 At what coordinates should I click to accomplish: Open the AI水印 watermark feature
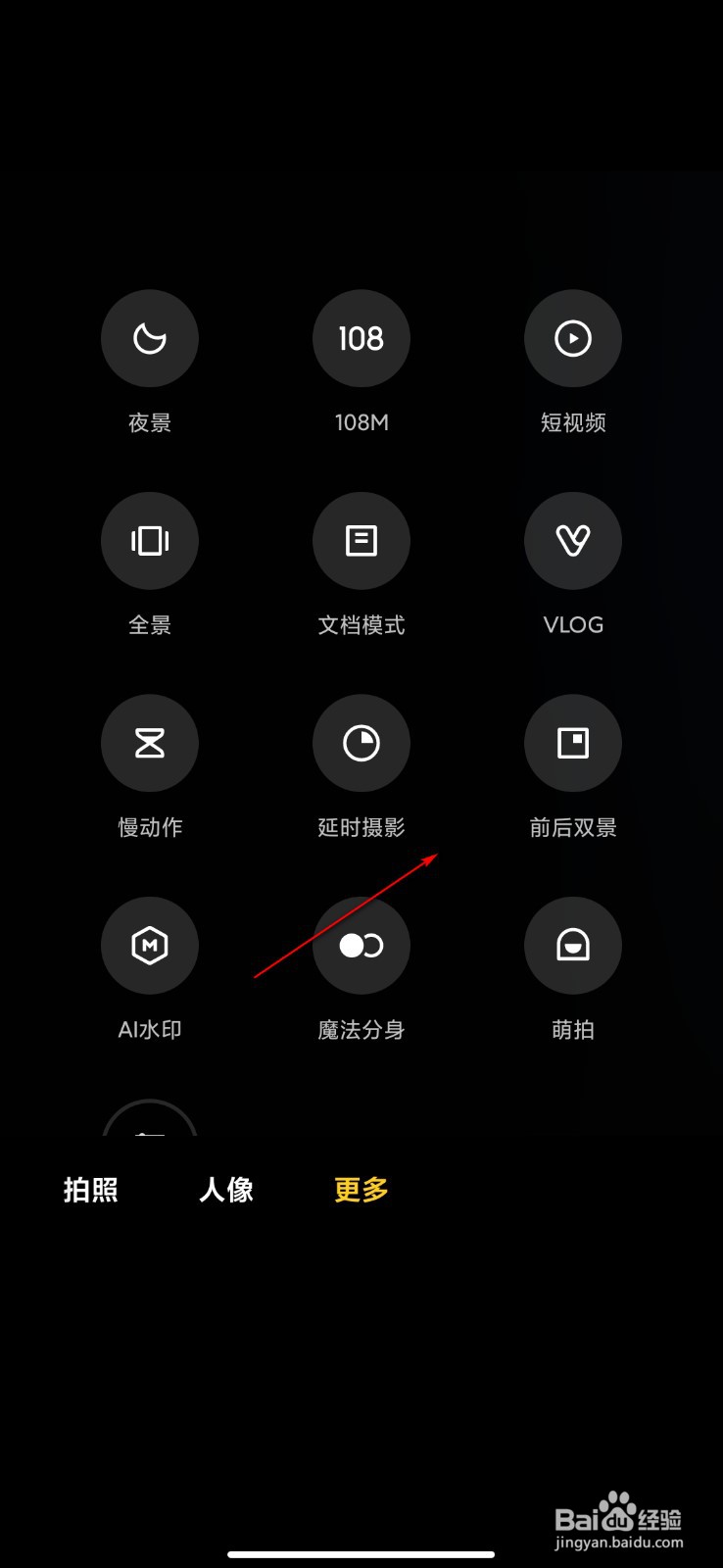tap(150, 945)
